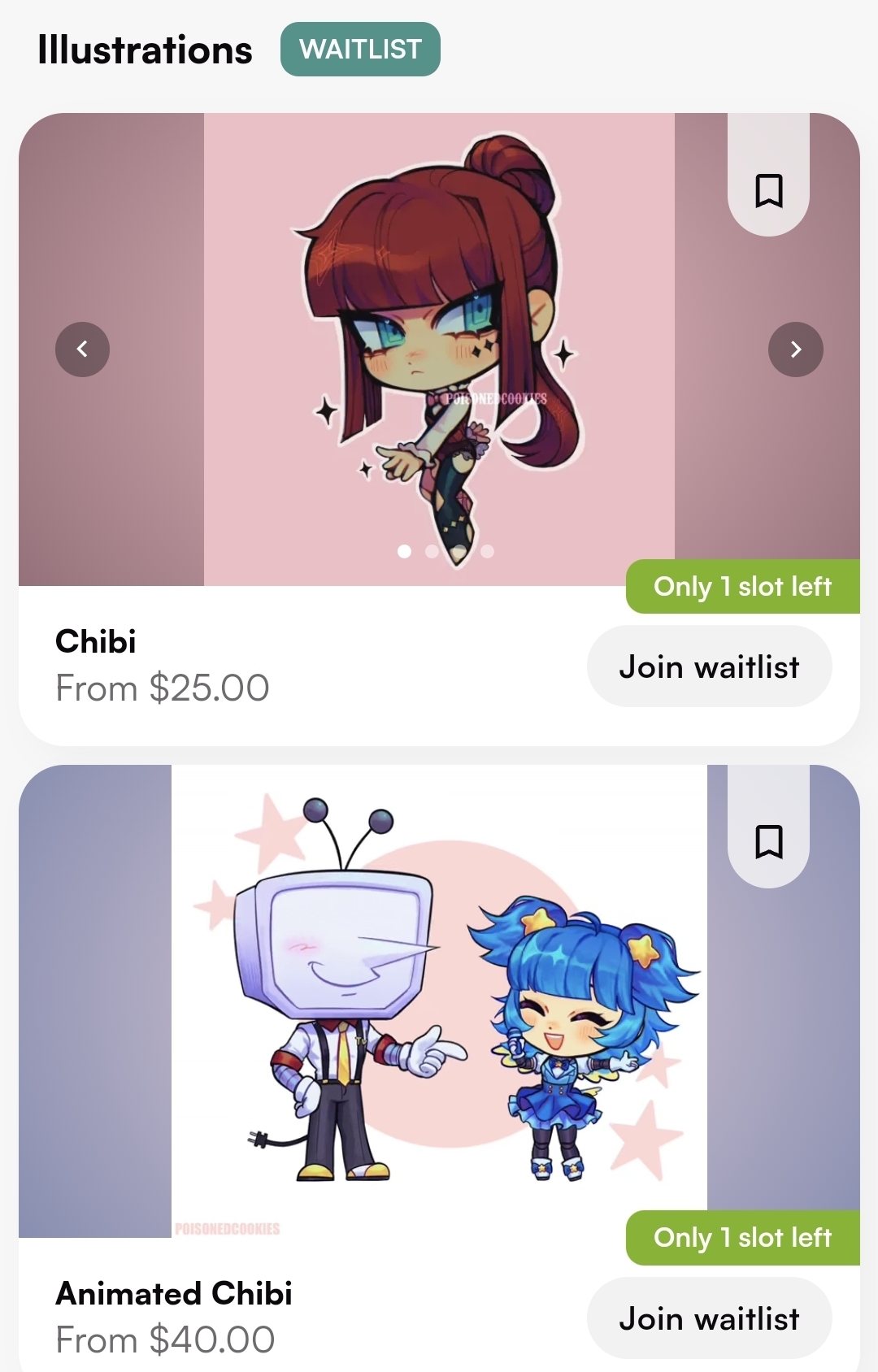Join waitlist for Animated Chibi
878x1372 pixels.
(709, 1318)
